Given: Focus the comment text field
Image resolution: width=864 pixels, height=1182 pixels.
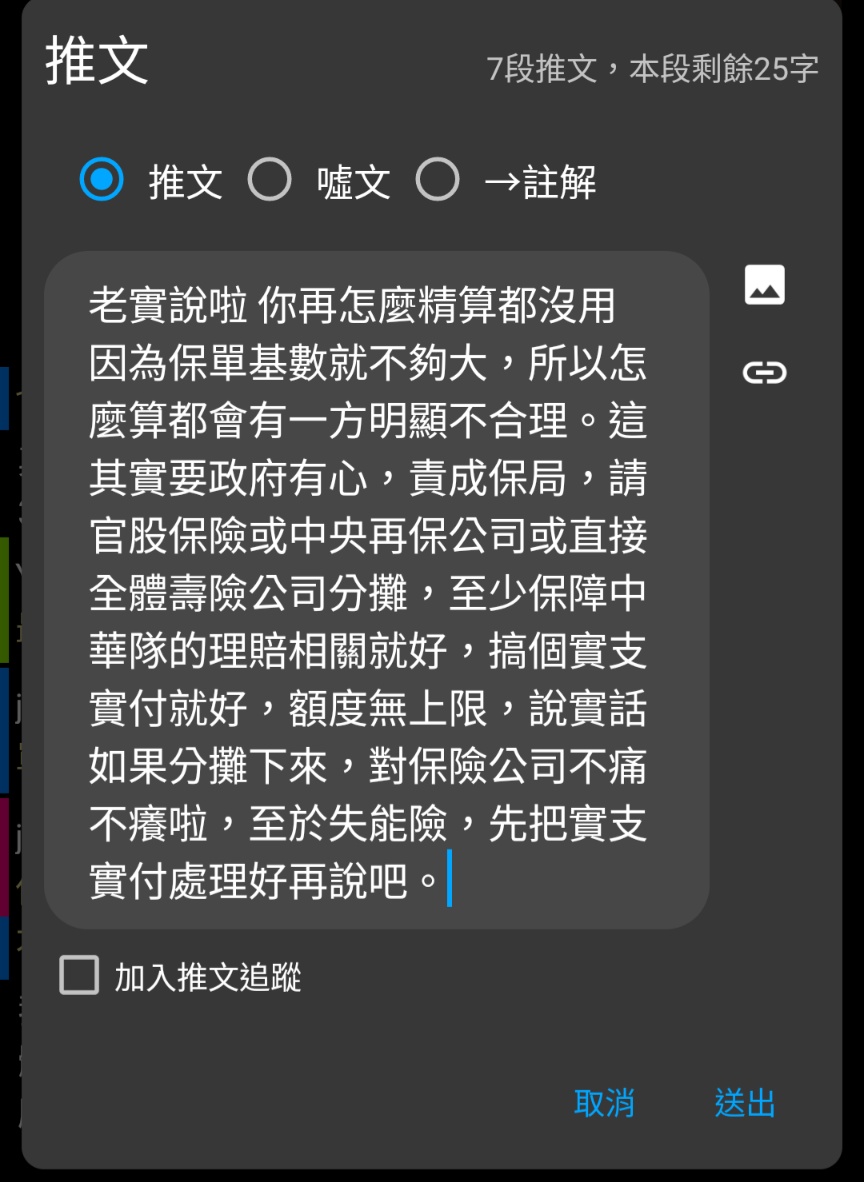Looking at the screenshot, I should pos(376,590).
